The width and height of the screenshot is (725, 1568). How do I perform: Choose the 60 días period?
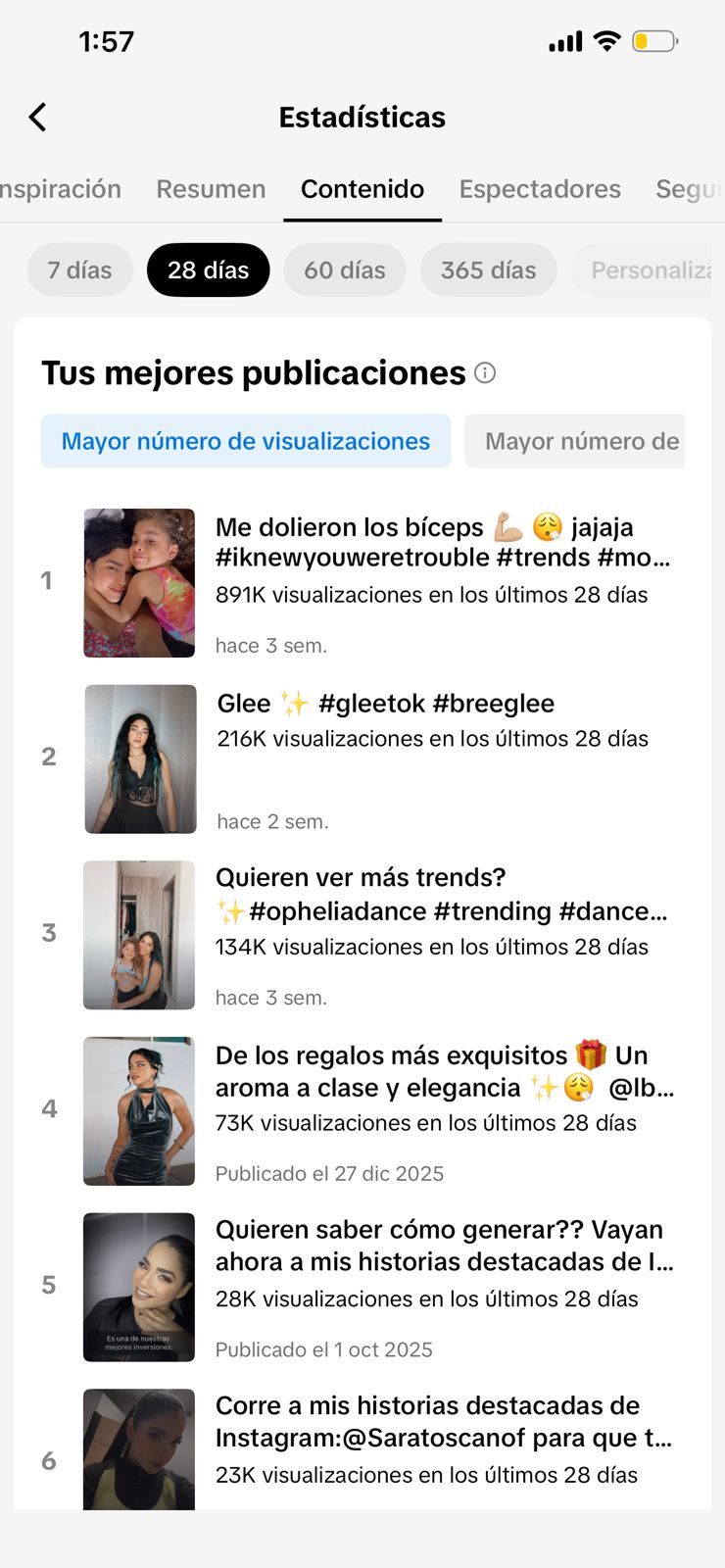345,269
